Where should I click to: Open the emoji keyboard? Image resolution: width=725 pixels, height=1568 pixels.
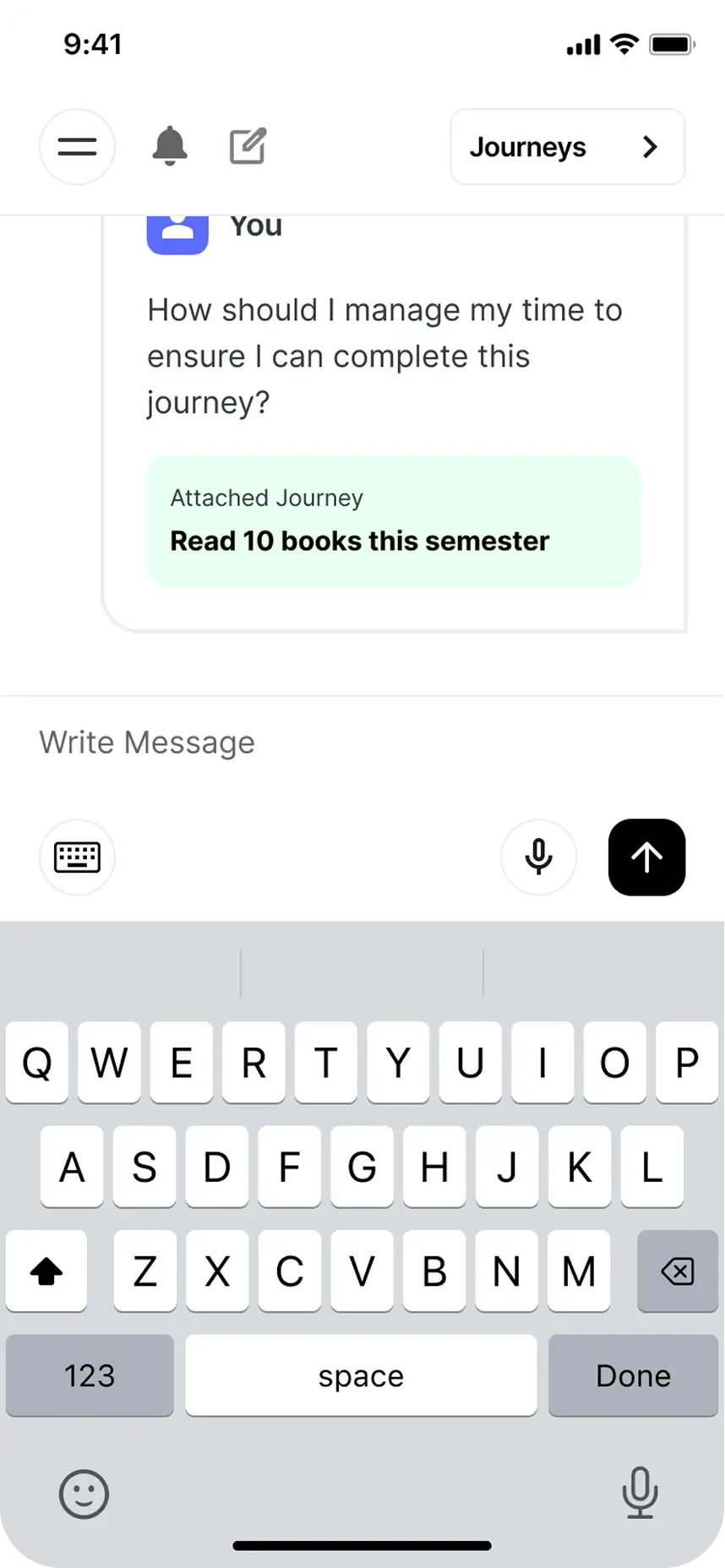click(84, 1494)
